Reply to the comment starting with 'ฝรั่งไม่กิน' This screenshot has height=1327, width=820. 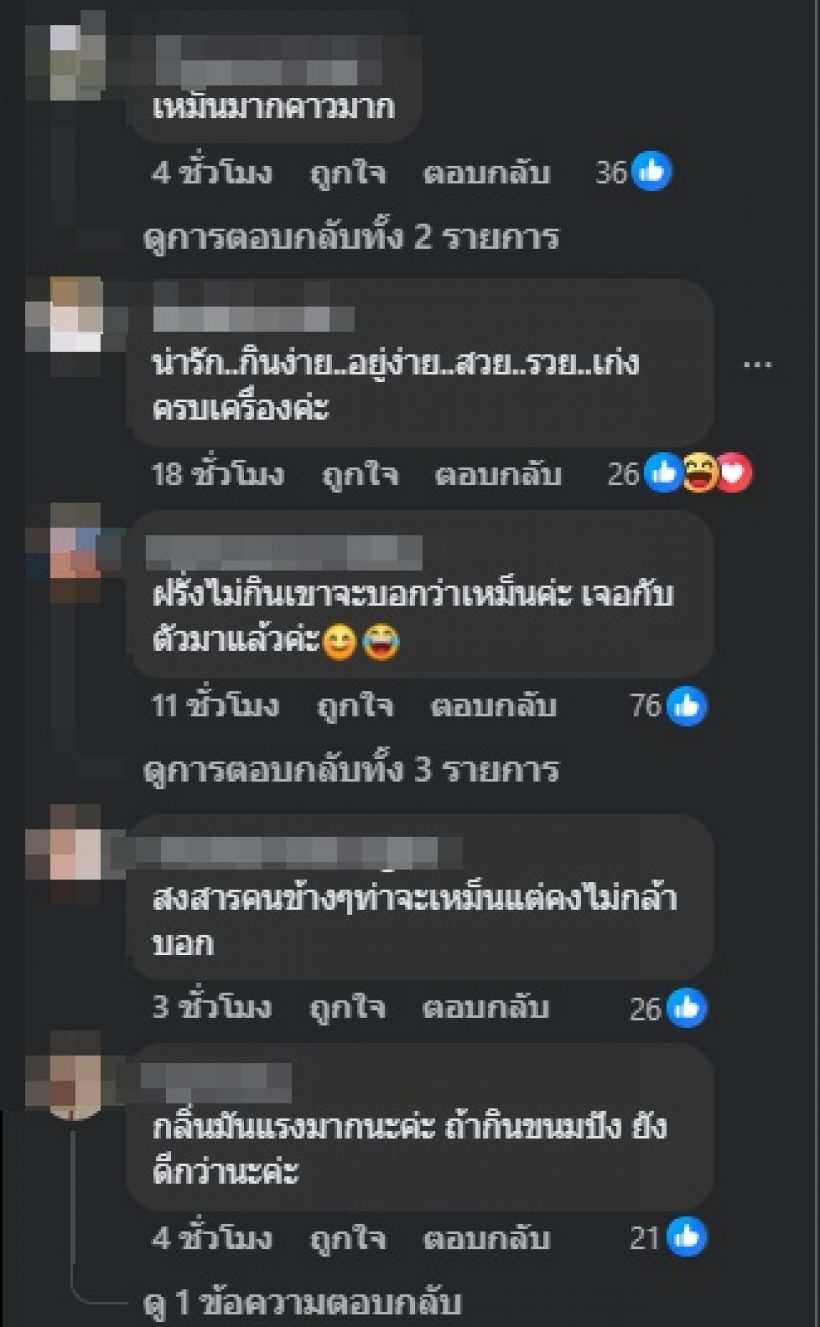[492, 706]
